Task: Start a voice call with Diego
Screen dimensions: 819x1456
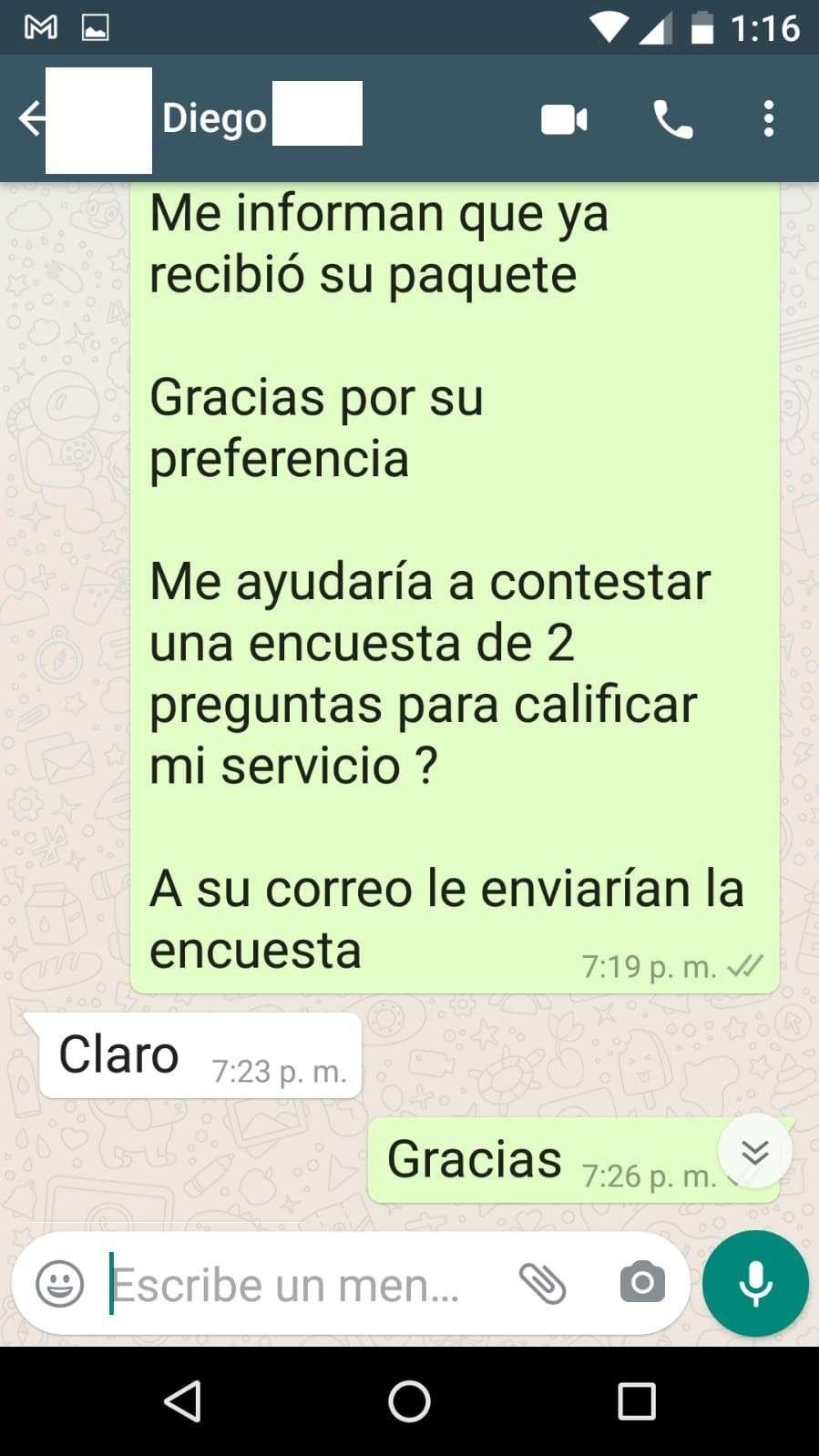Action: (672, 119)
